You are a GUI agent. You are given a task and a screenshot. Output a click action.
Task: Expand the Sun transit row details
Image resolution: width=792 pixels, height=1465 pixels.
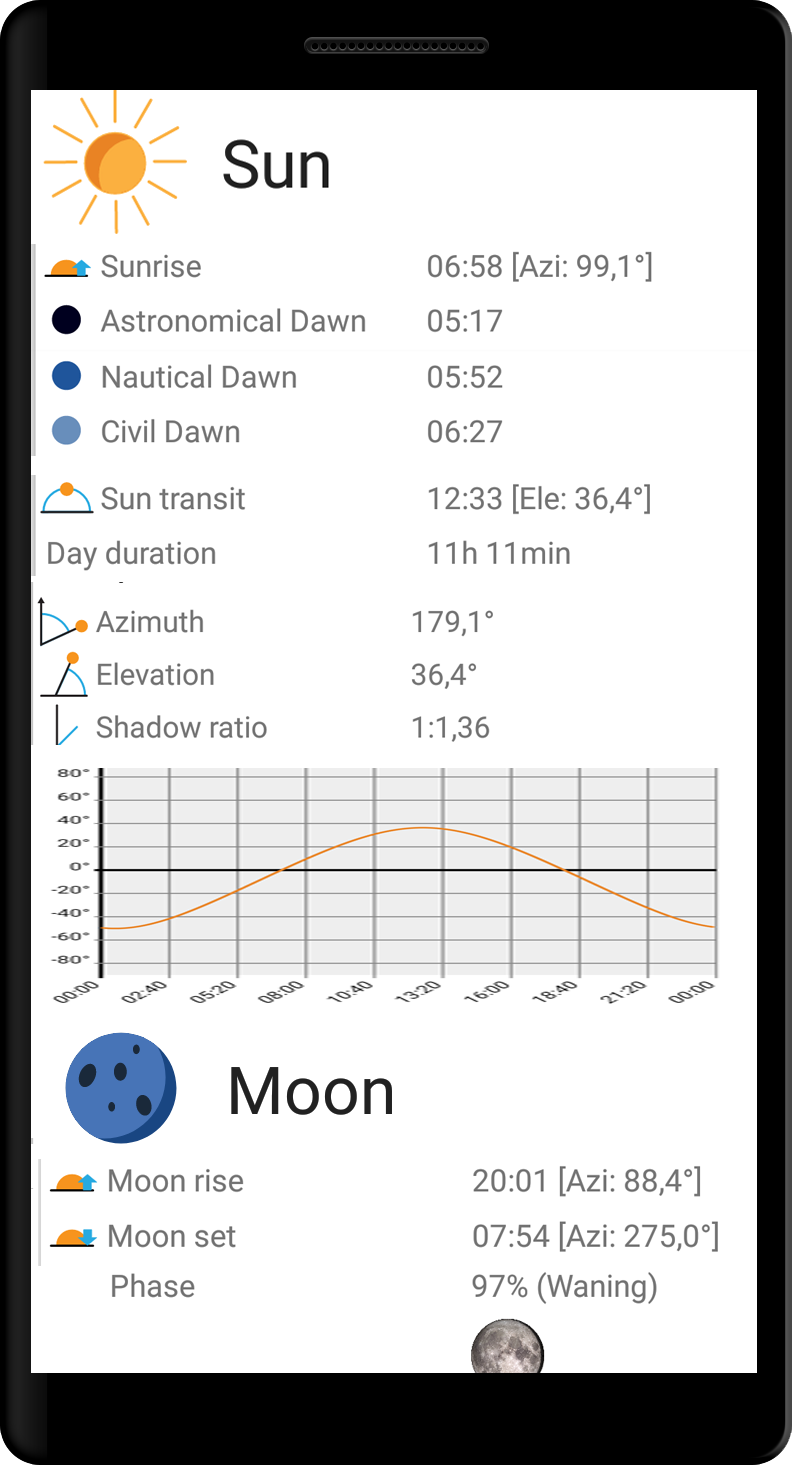[x=350, y=496]
